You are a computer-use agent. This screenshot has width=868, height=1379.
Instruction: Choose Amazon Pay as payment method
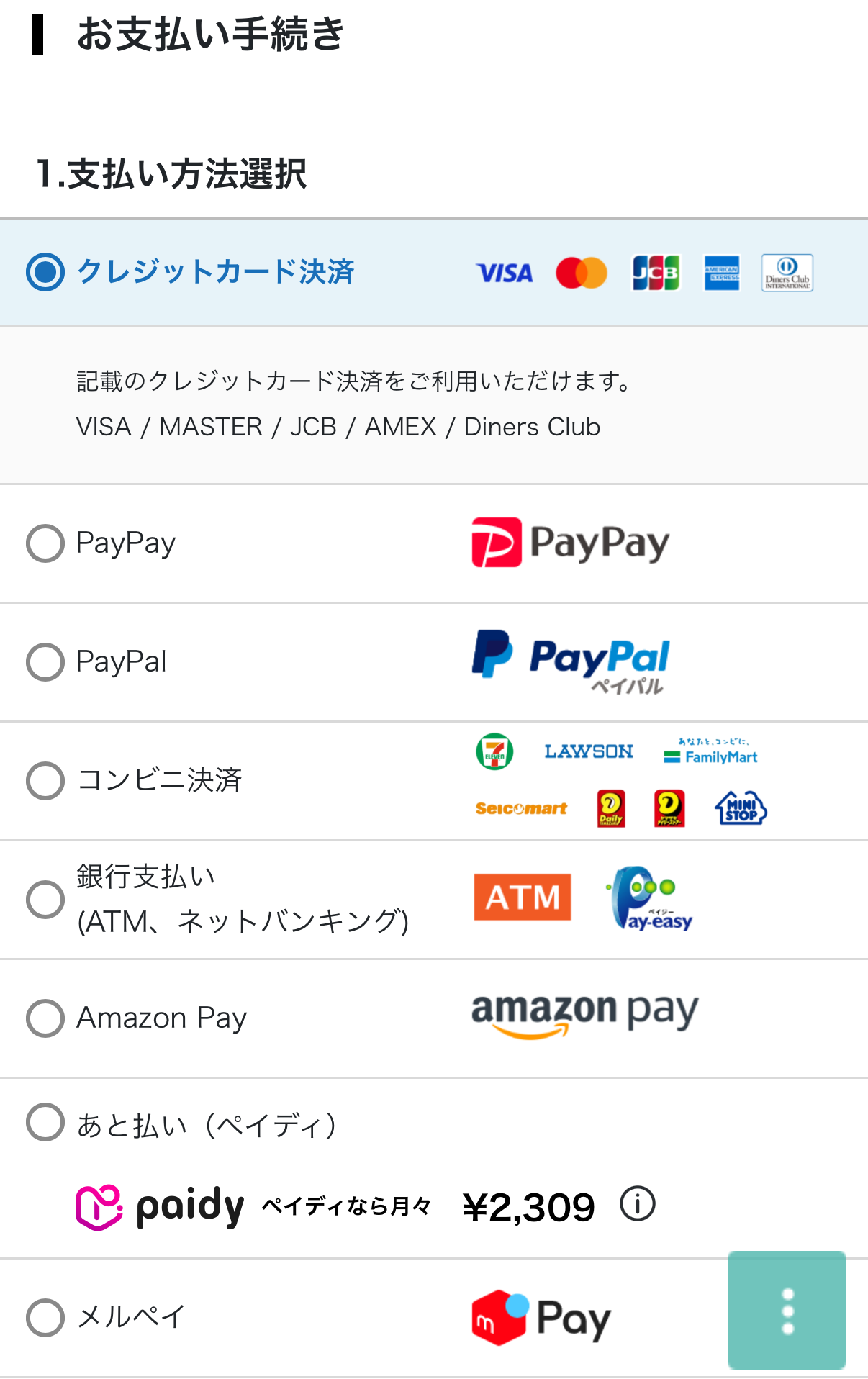45,1018
